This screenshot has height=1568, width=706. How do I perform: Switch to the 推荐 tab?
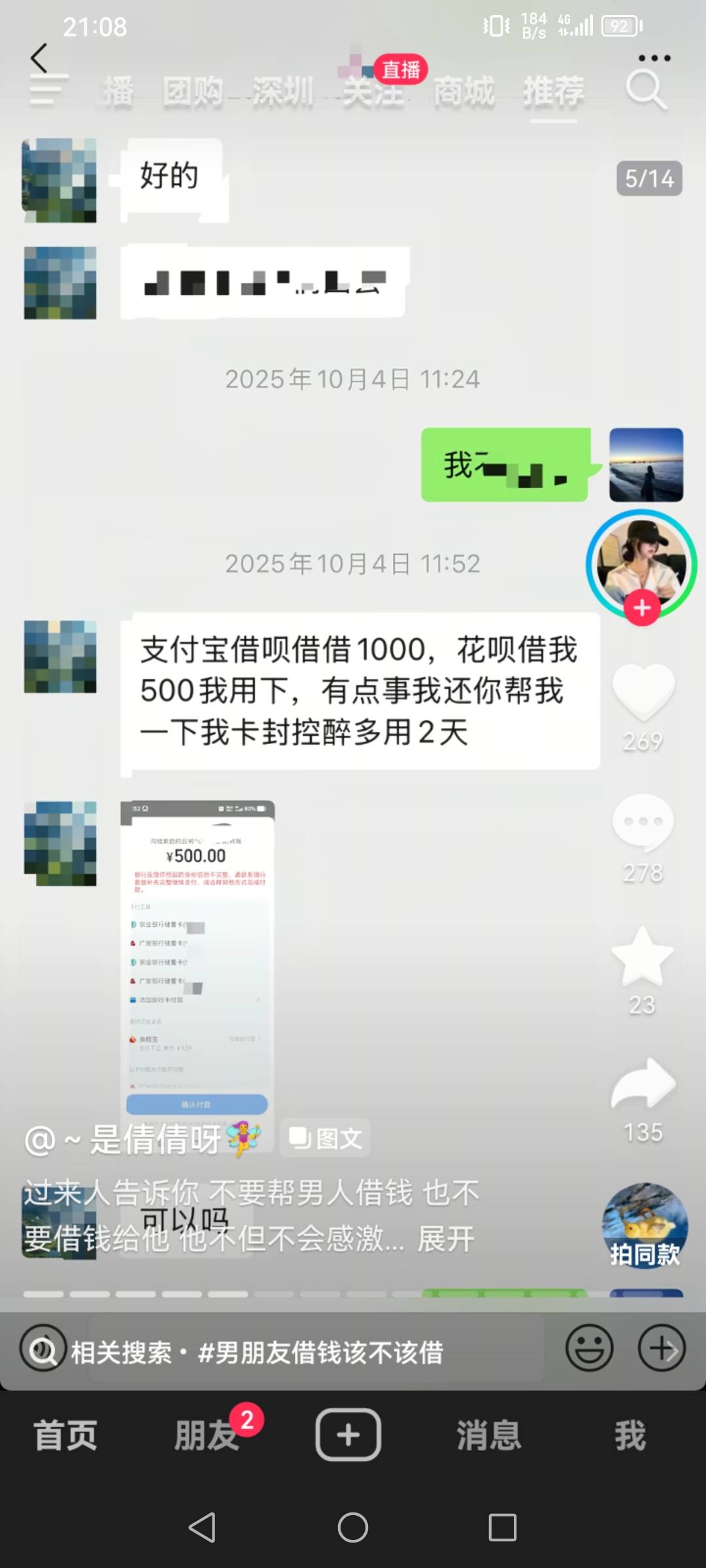[554, 91]
